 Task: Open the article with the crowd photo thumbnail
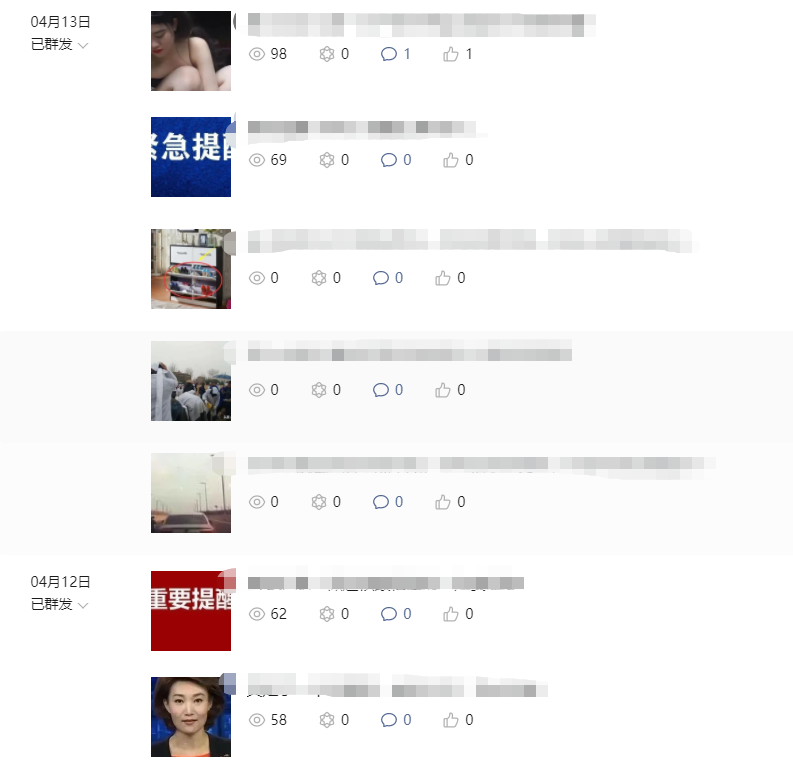pyautogui.click(x=191, y=381)
